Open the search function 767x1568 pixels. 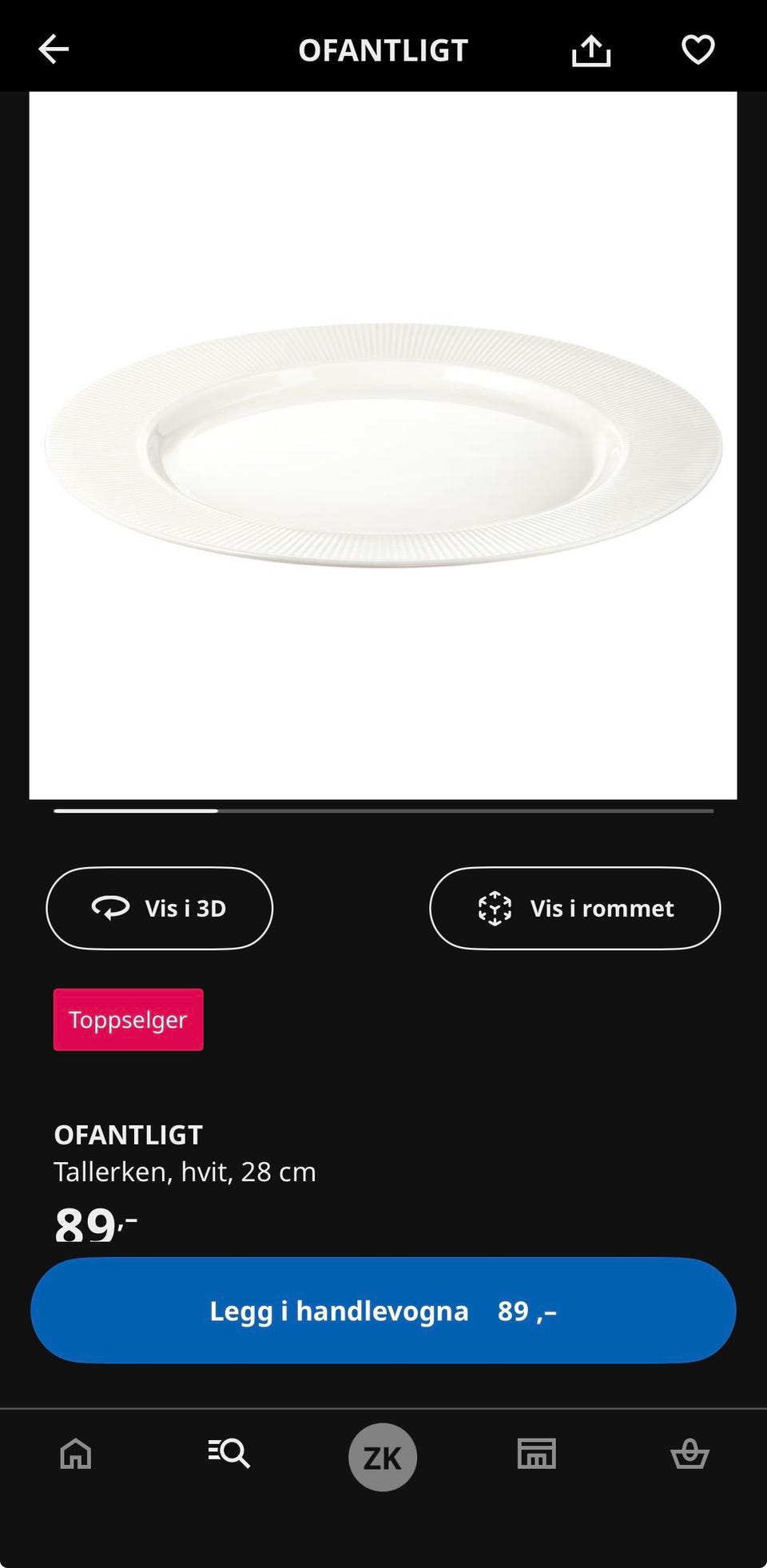pyautogui.click(x=228, y=1455)
